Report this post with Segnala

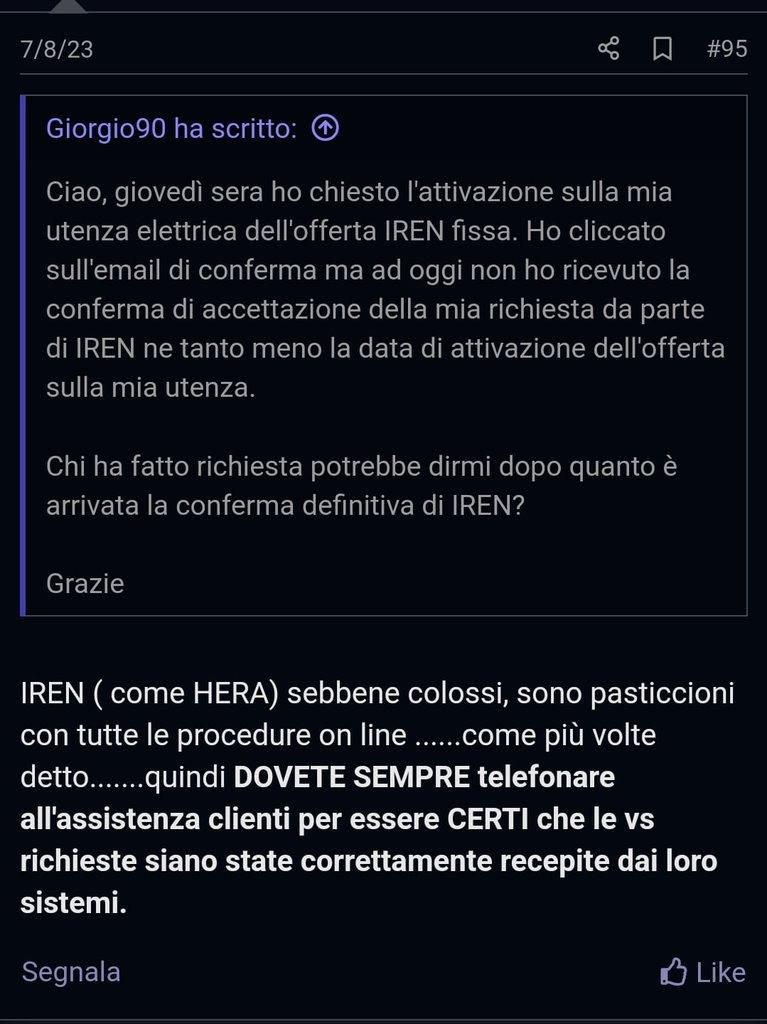point(71,971)
